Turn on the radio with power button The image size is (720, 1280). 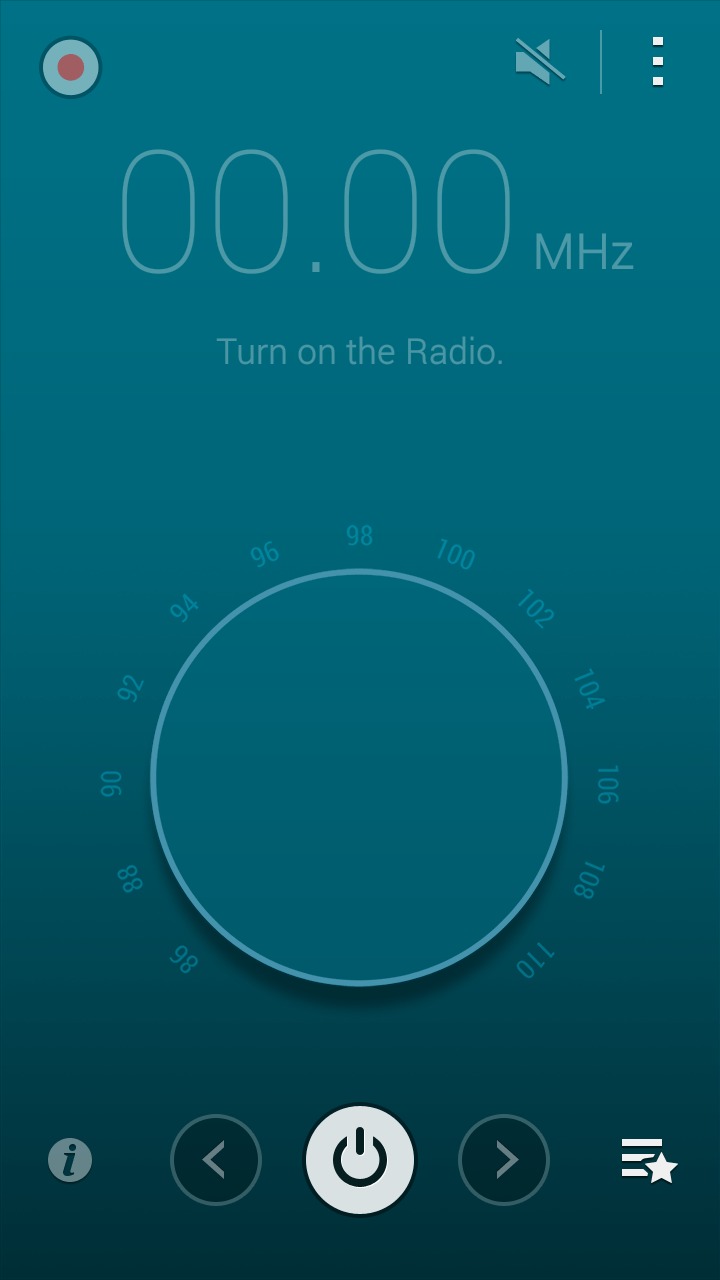[x=360, y=1160]
